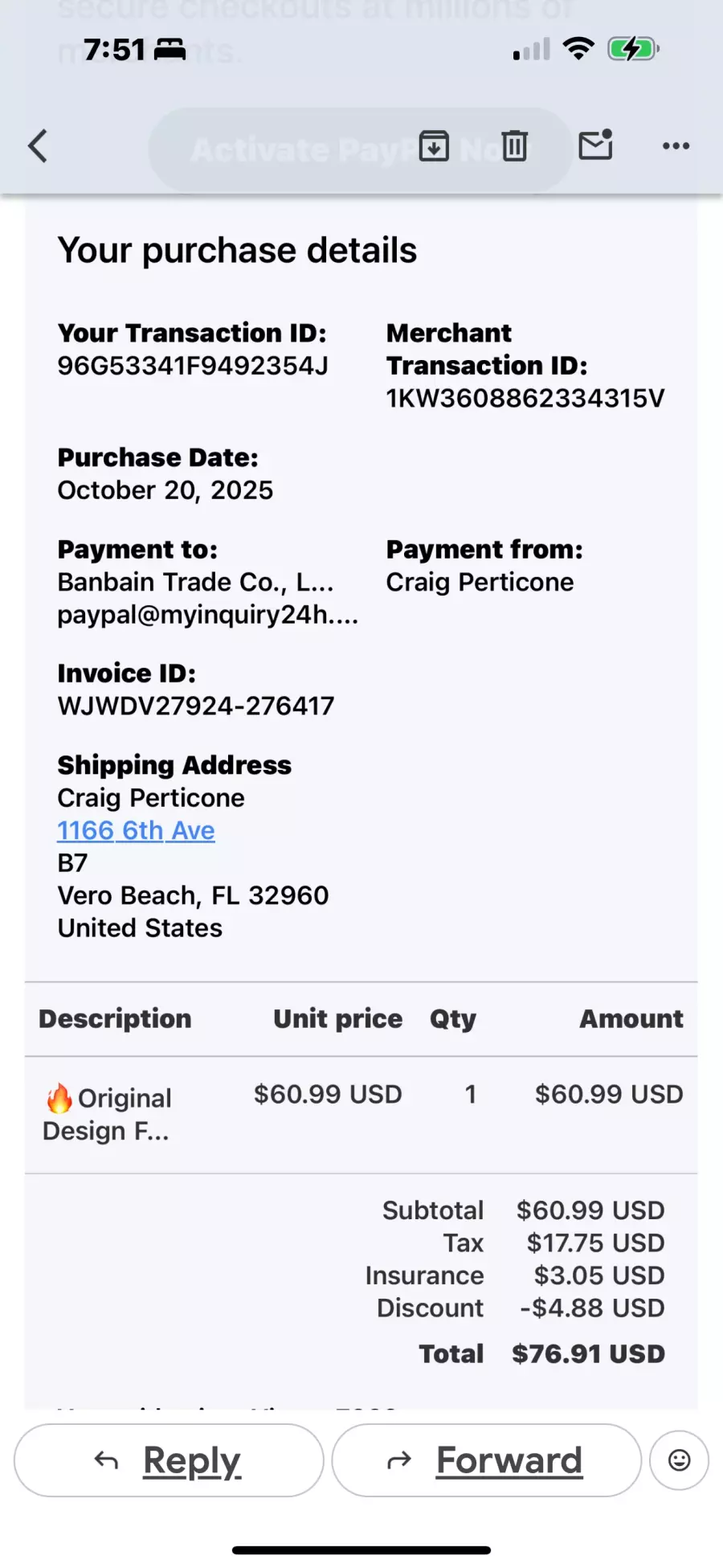This screenshot has width=723, height=1568.
Task: Open the 1166 6th Ave address link
Action: [x=136, y=830]
